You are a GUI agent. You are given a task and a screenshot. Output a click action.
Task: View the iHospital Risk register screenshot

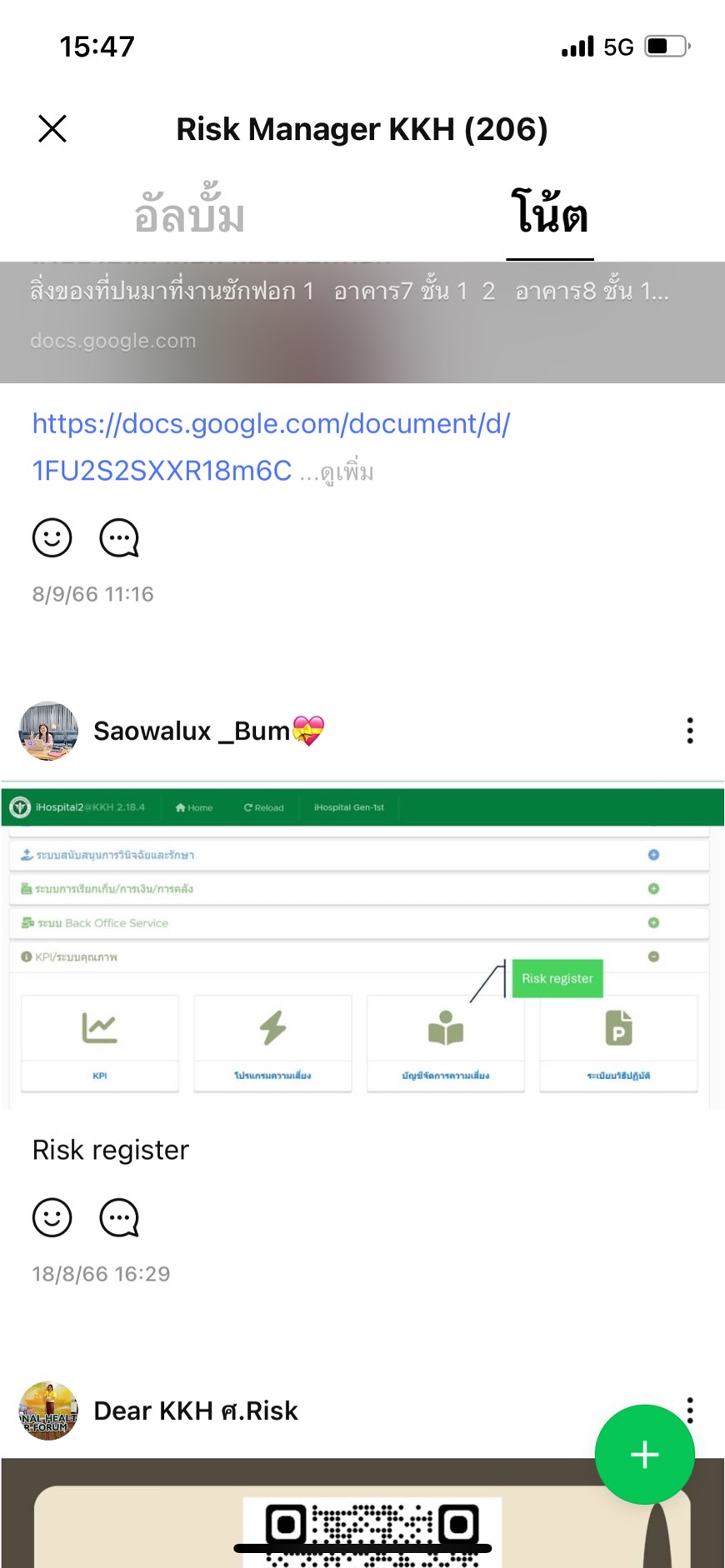362,946
